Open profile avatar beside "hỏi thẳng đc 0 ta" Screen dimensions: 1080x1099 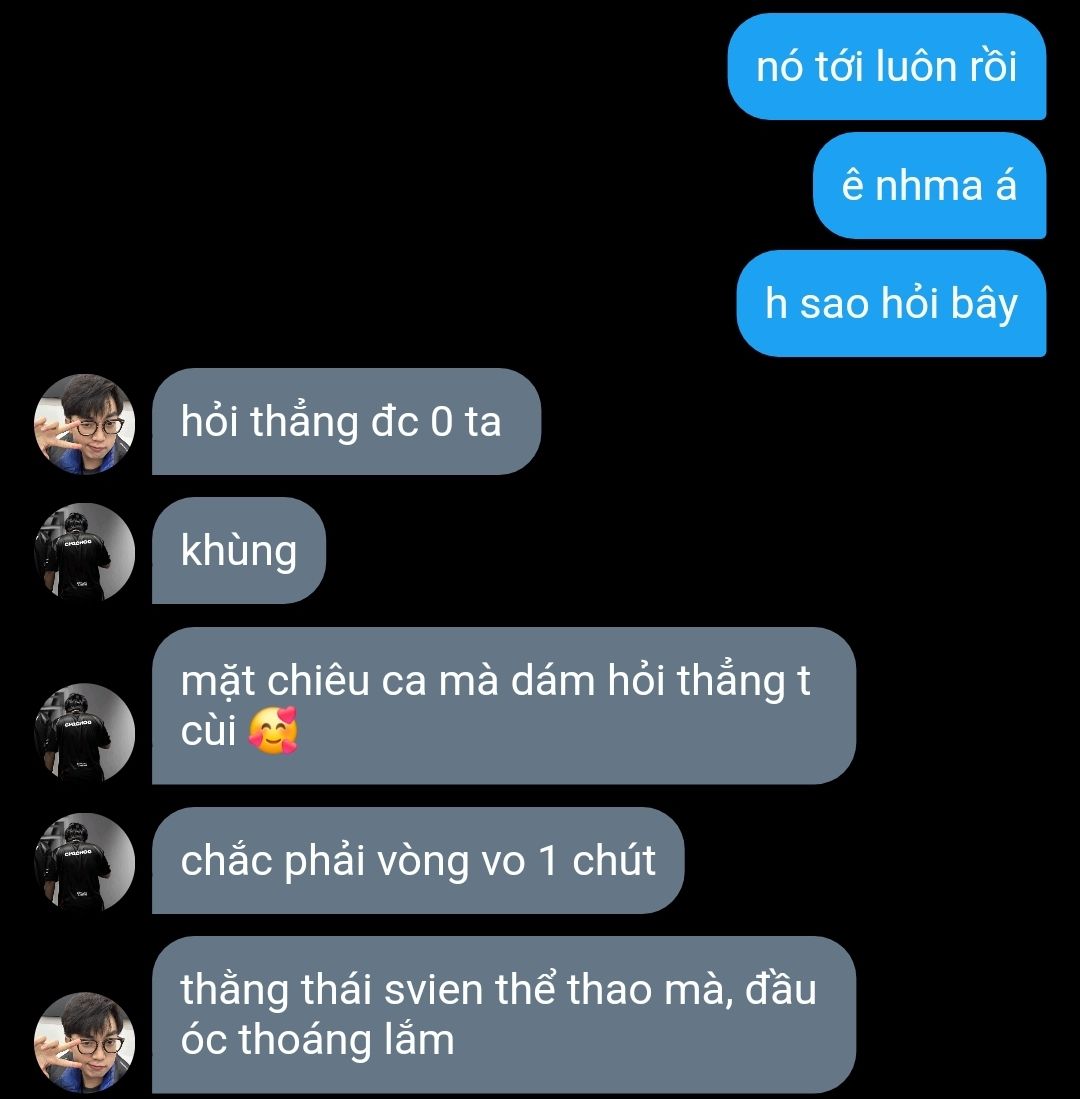point(85,424)
